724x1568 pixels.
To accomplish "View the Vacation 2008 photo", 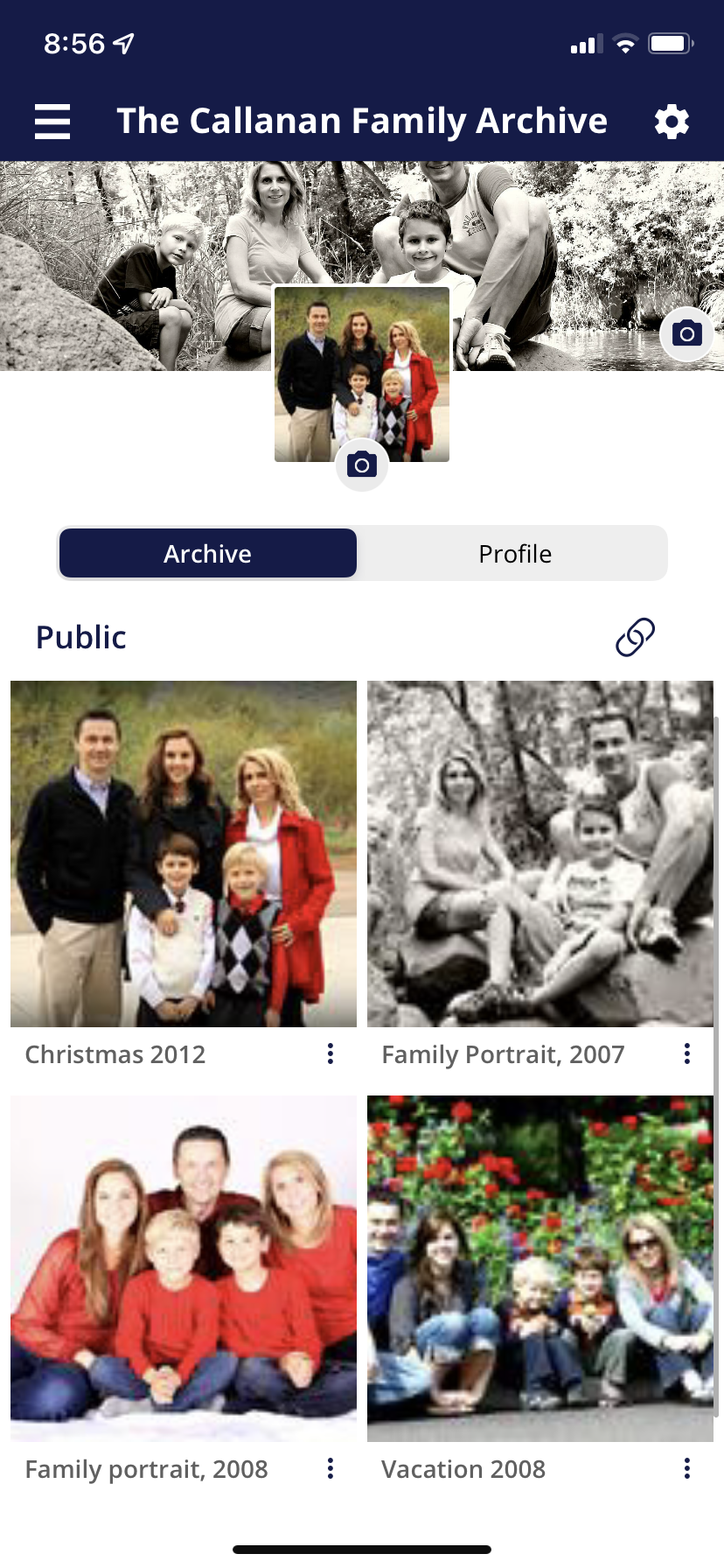I will 540,1268.
